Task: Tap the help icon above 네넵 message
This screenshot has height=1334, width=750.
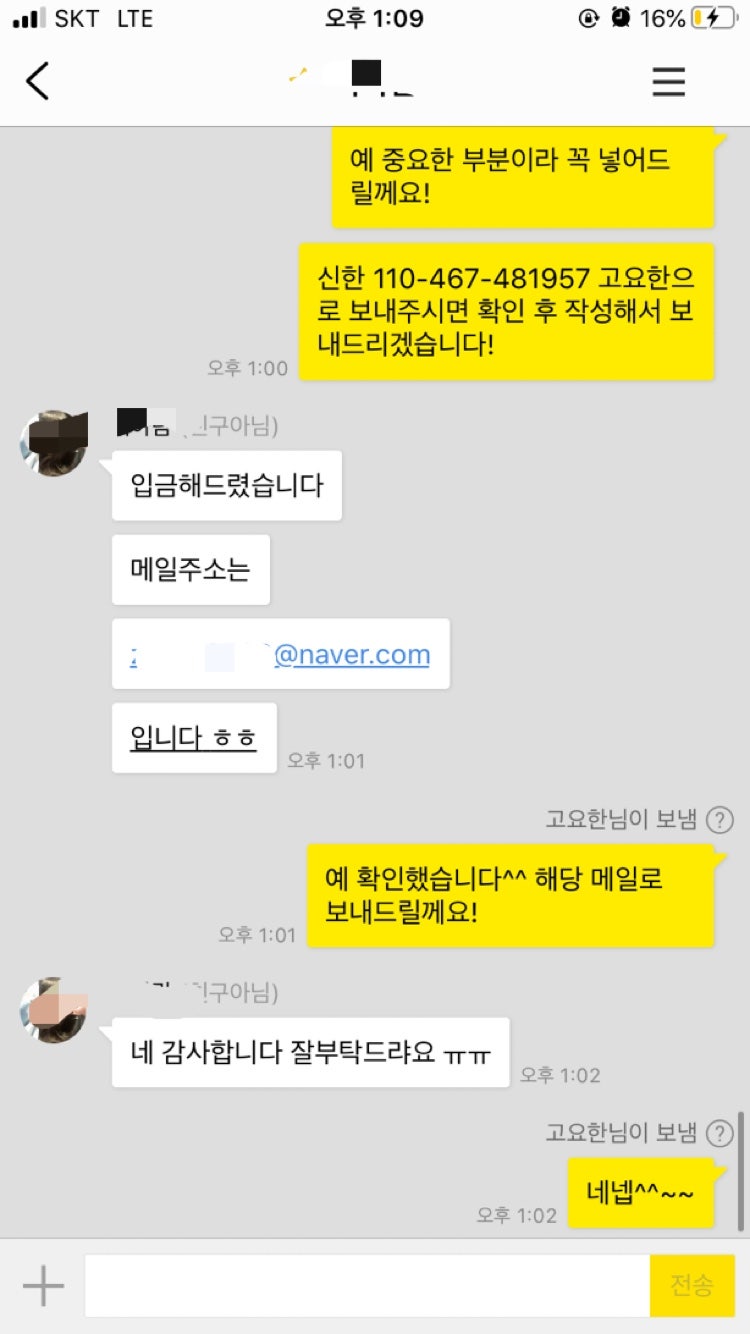Action: [719, 1133]
